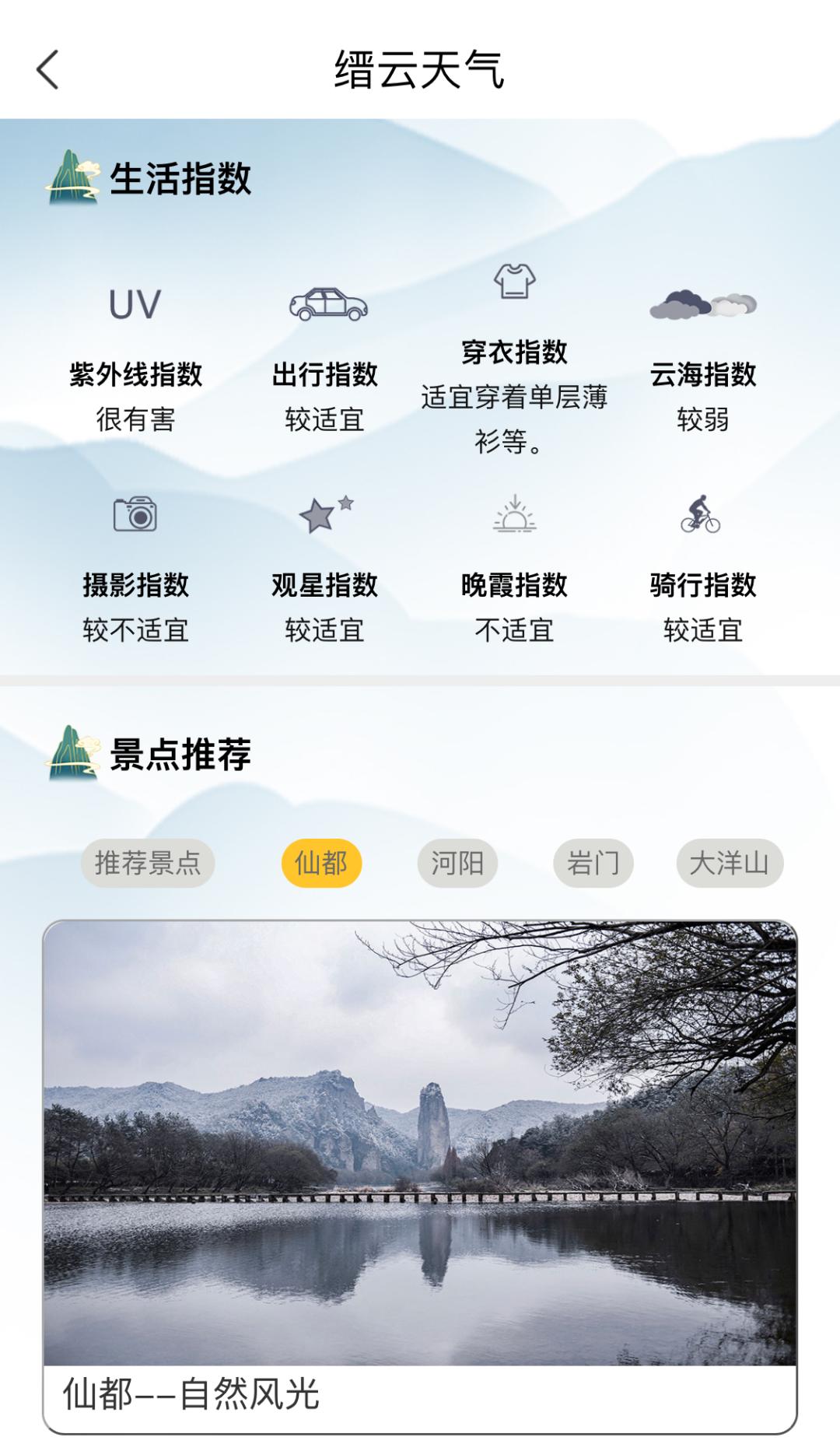The image size is (840, 1451).
Task: Switch to the 河阳 scenic spot
Action: click(x=457, y=863)
